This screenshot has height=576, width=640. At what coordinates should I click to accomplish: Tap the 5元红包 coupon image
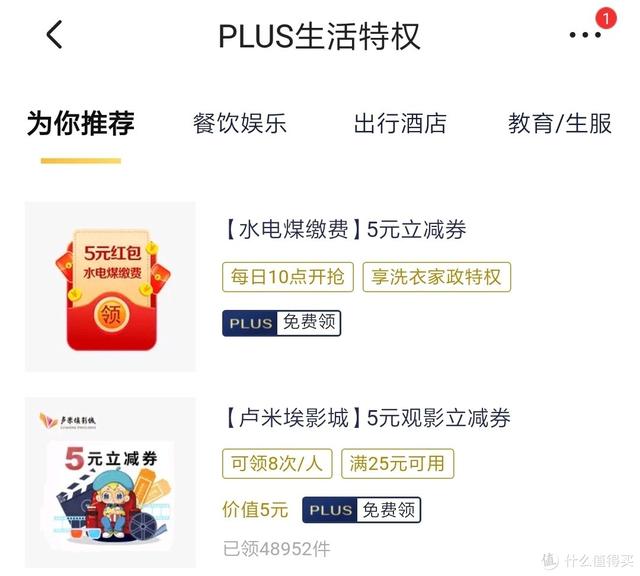110,287
